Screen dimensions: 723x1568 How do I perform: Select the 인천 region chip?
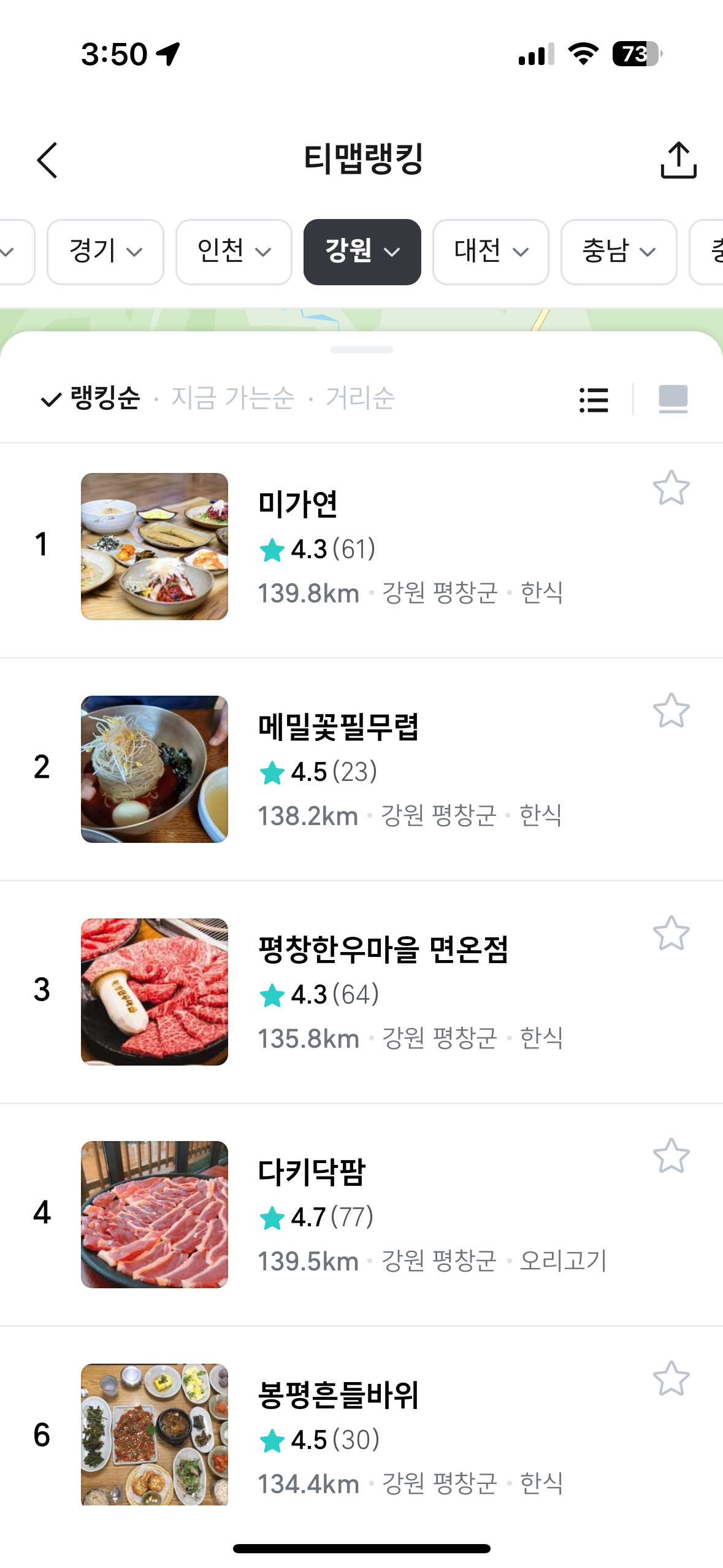click(234, 252)
